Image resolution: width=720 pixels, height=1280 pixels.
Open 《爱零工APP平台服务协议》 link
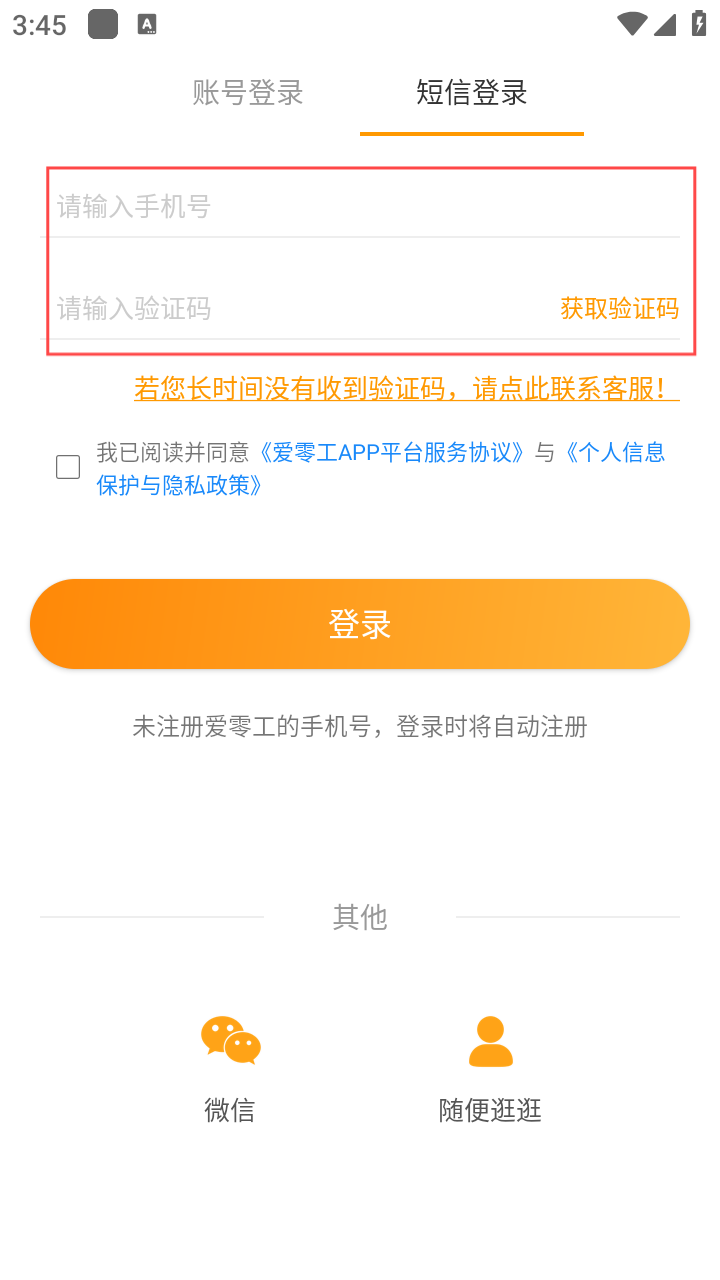(391, 453)
